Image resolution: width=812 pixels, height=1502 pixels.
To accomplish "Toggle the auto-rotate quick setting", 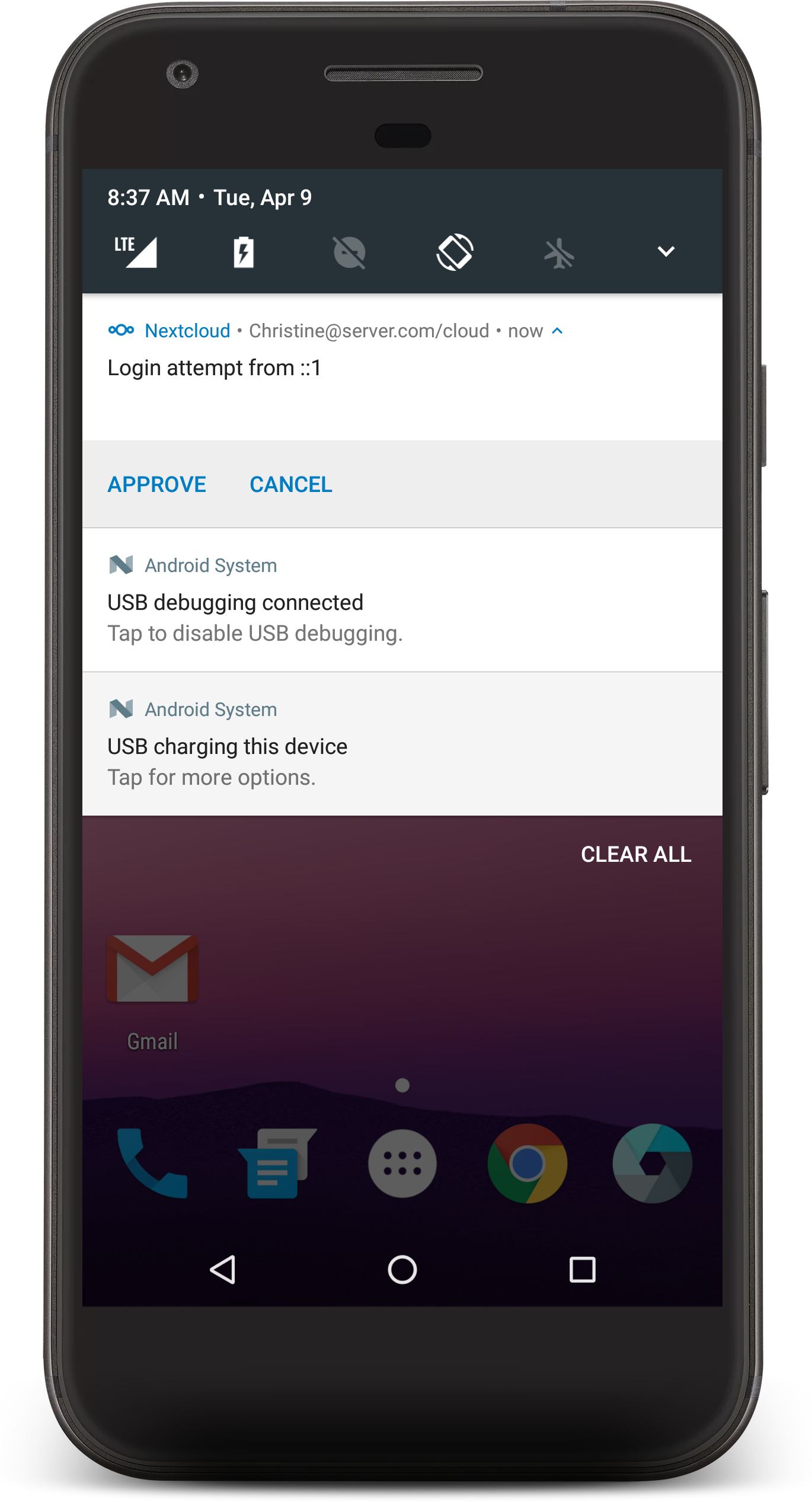I will pos(455,252).
